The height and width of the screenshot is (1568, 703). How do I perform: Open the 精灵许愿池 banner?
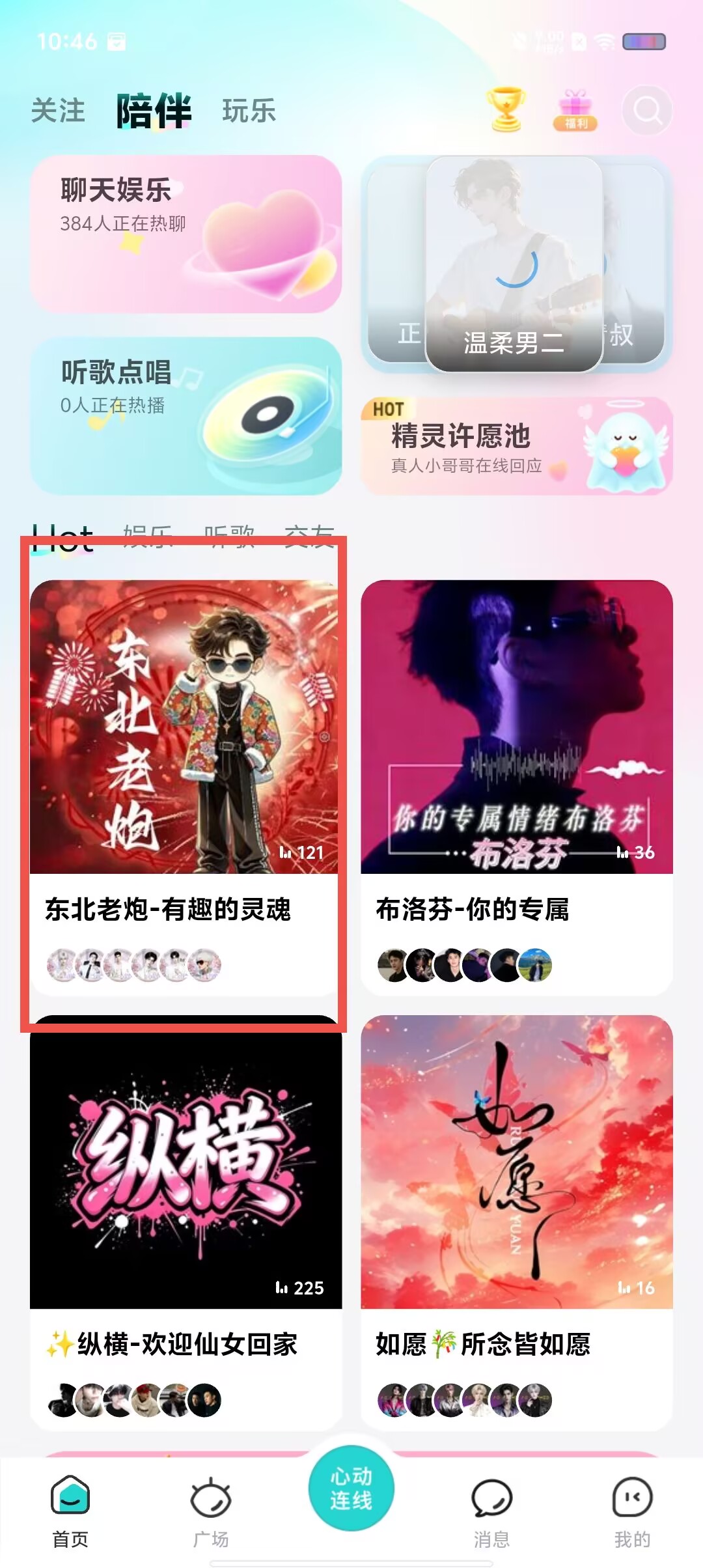click(x=517, y=446)
